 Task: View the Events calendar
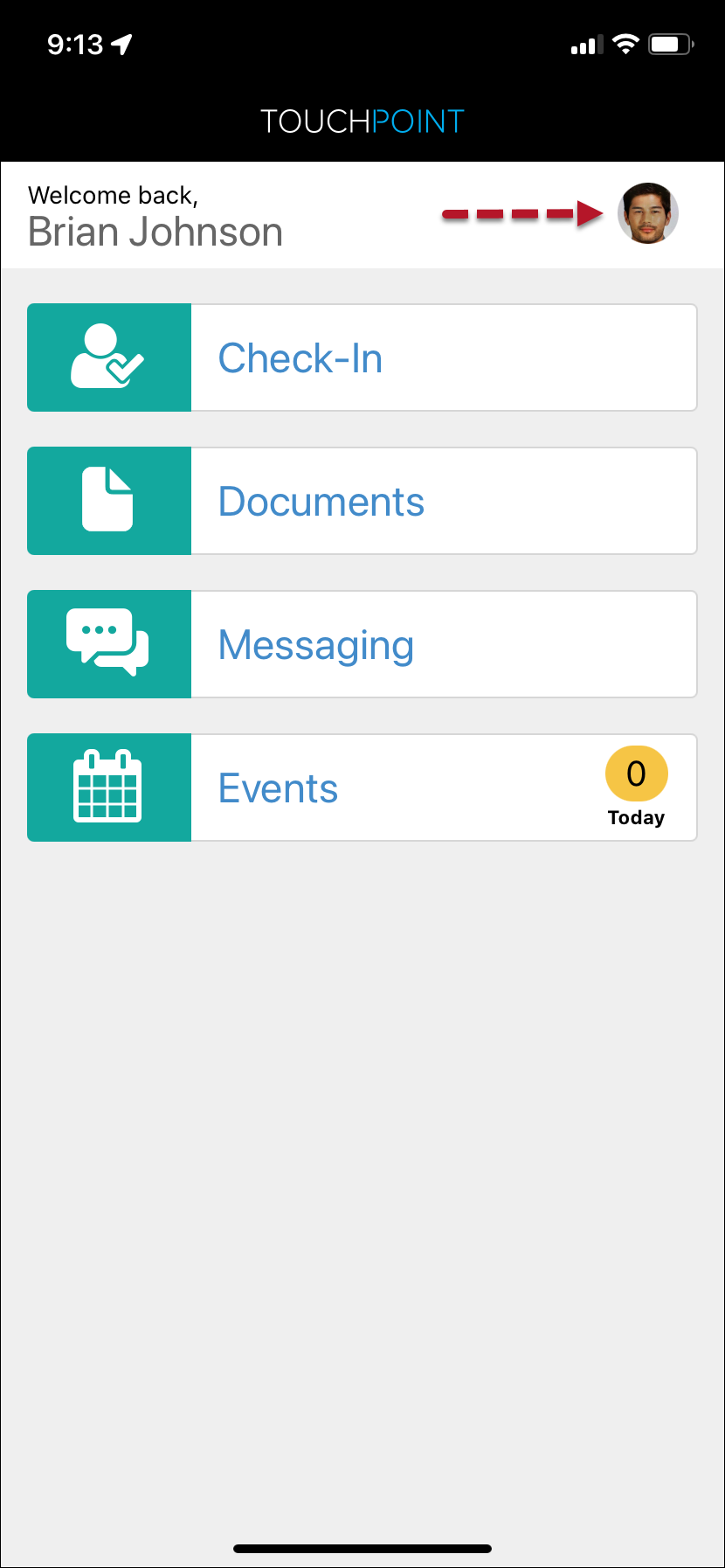click(x=362, y=787)
